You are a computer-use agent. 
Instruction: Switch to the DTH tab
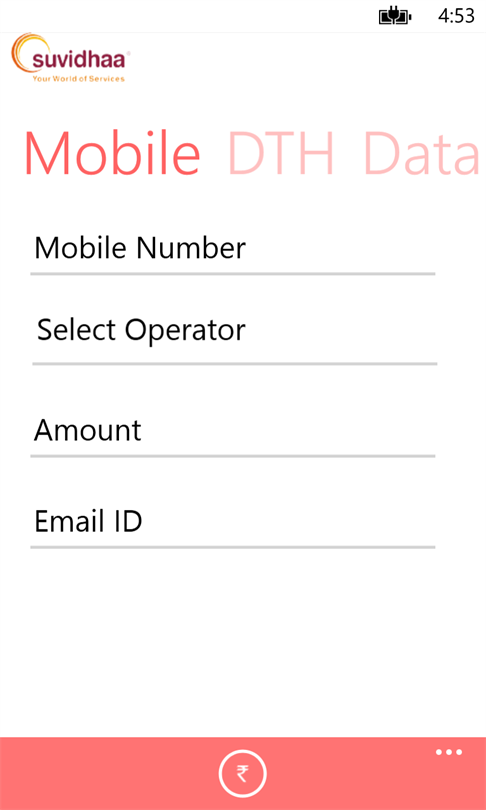pos(281,153)
